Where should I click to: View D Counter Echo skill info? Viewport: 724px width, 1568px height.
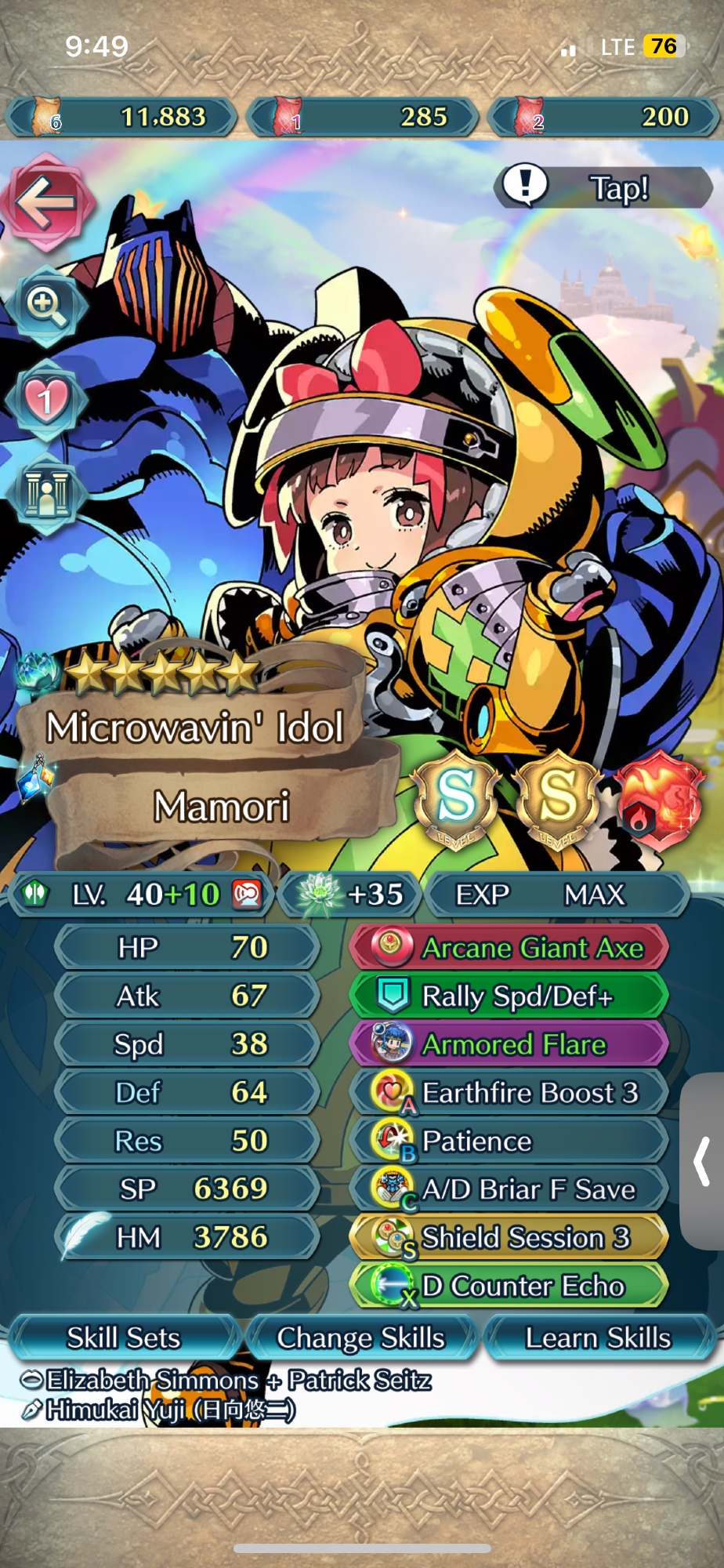click(509, 1287)
